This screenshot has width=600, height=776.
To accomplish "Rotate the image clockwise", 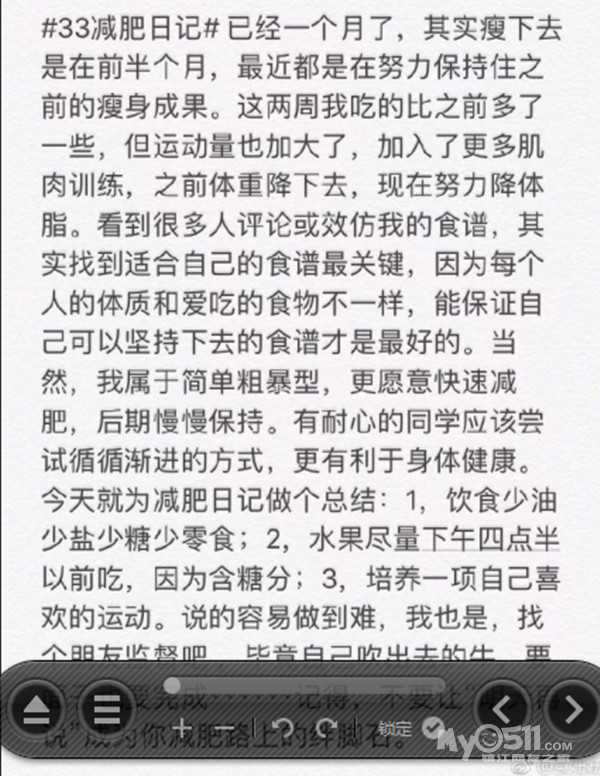I will [327, 729].
